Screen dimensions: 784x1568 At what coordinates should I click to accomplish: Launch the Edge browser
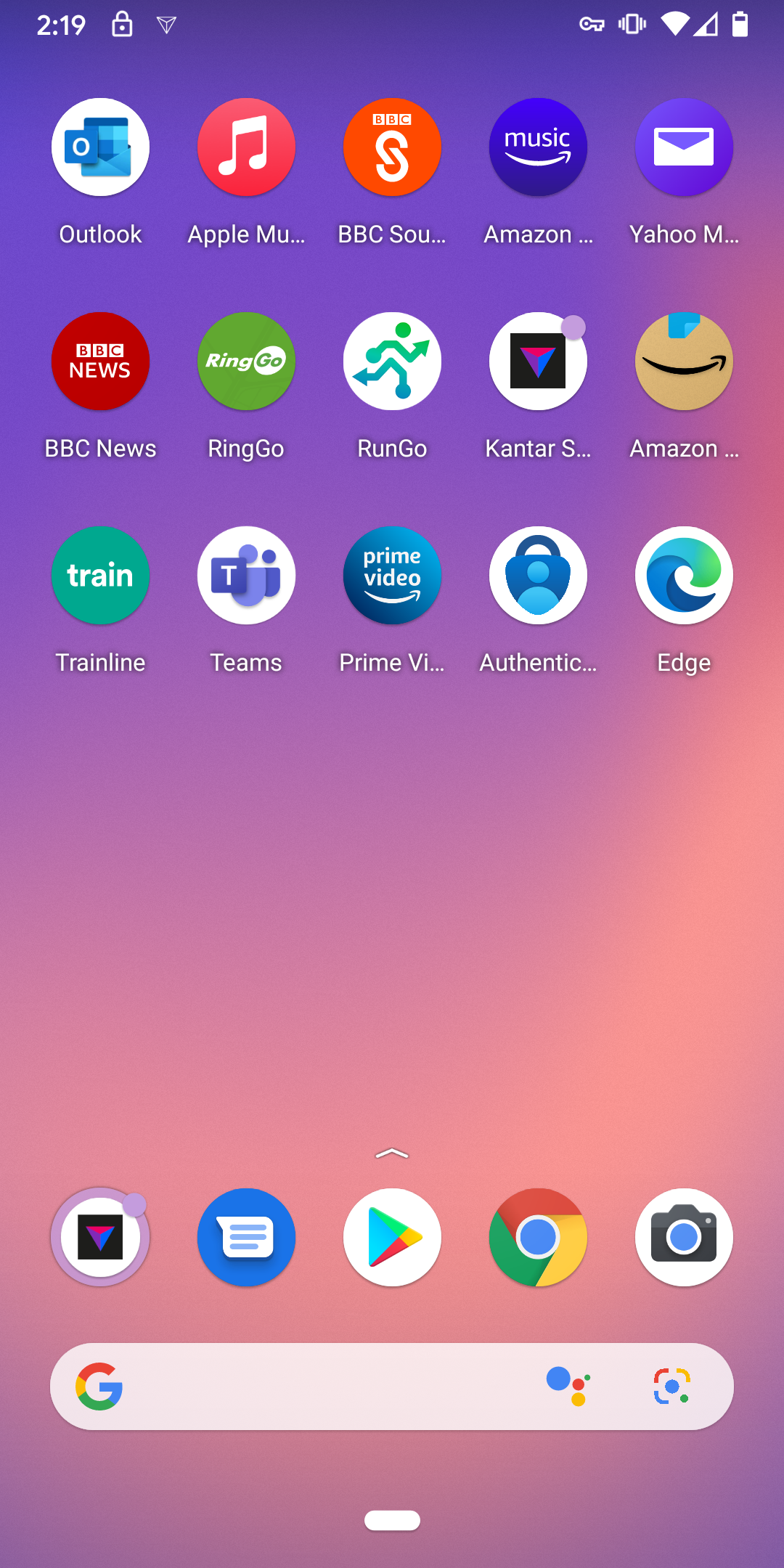coord(684,576)
